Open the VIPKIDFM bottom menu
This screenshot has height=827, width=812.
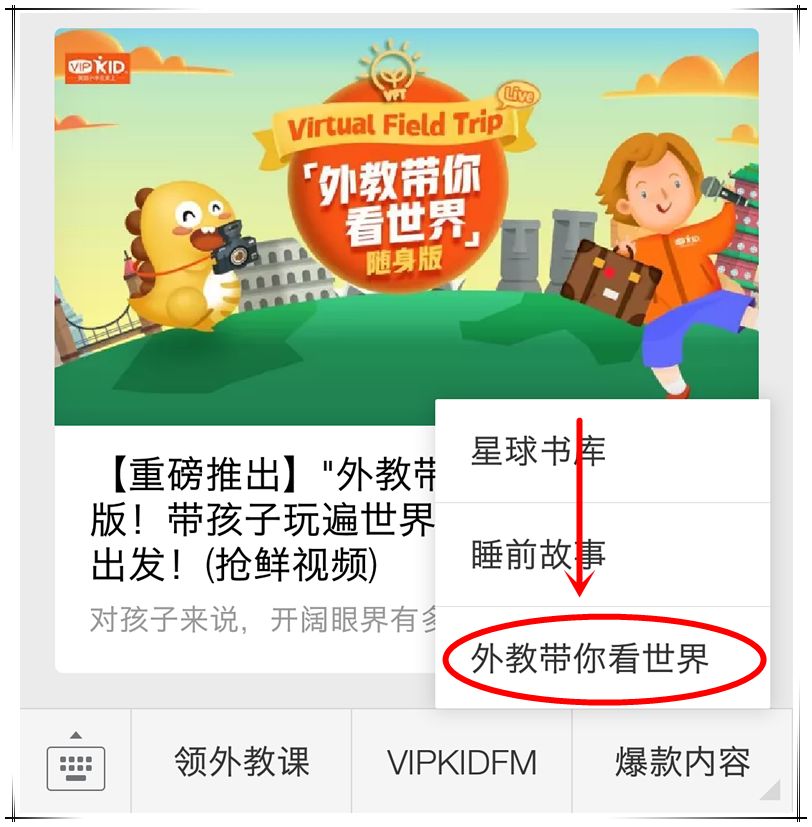click(461, 763)
